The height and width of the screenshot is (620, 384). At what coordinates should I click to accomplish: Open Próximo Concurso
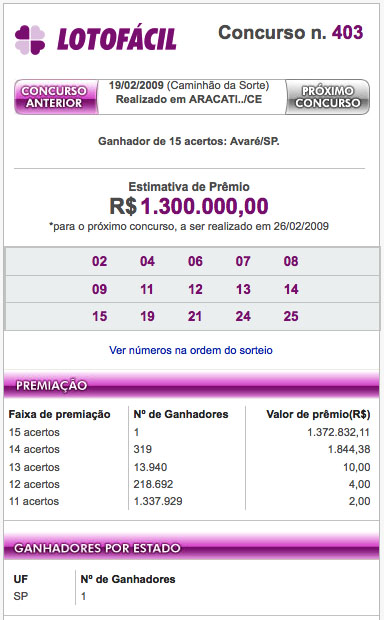click(x=327, y=97)
